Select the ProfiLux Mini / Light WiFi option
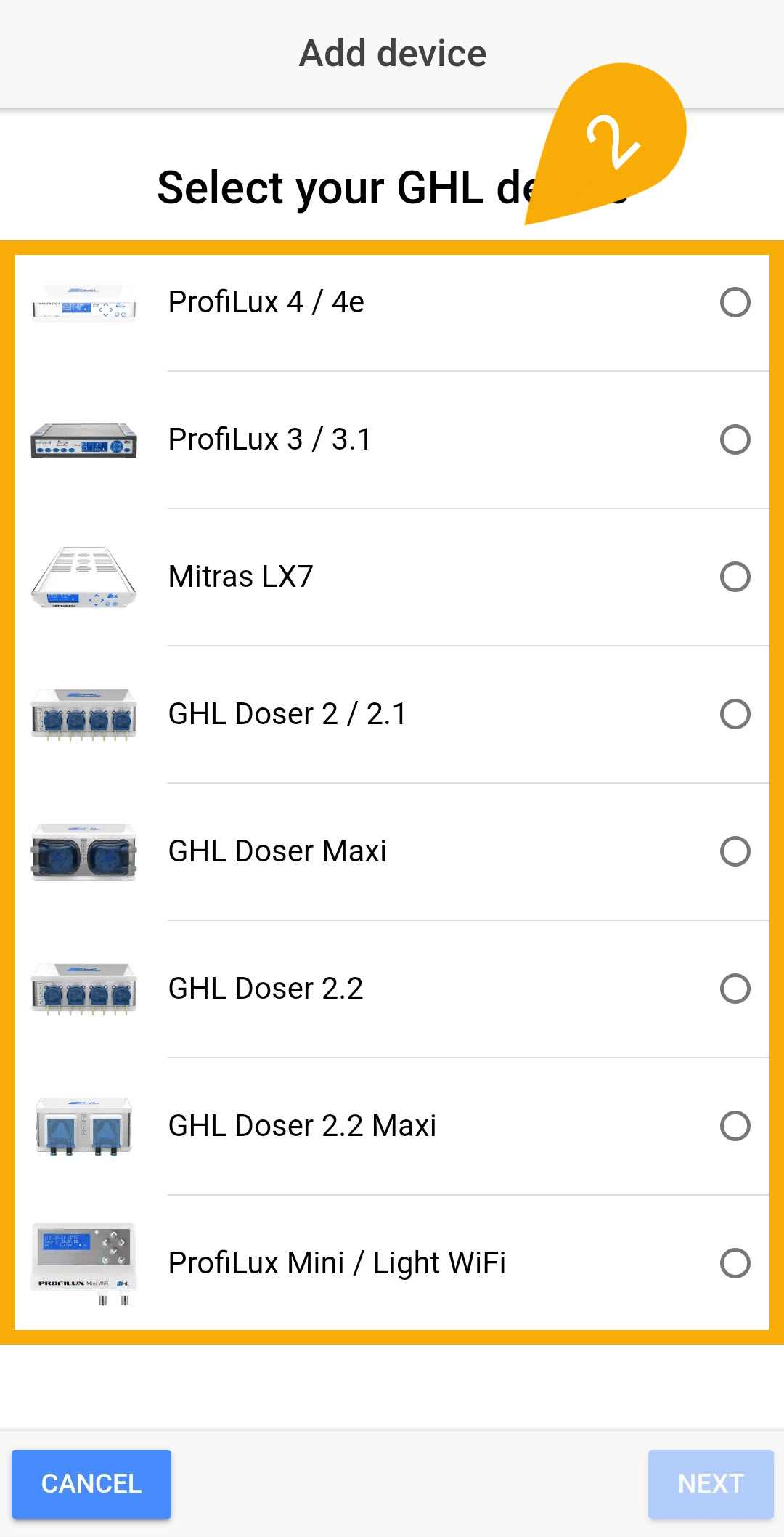The height and width of the screenshot is (1537, 784). tap(735, 1264)
